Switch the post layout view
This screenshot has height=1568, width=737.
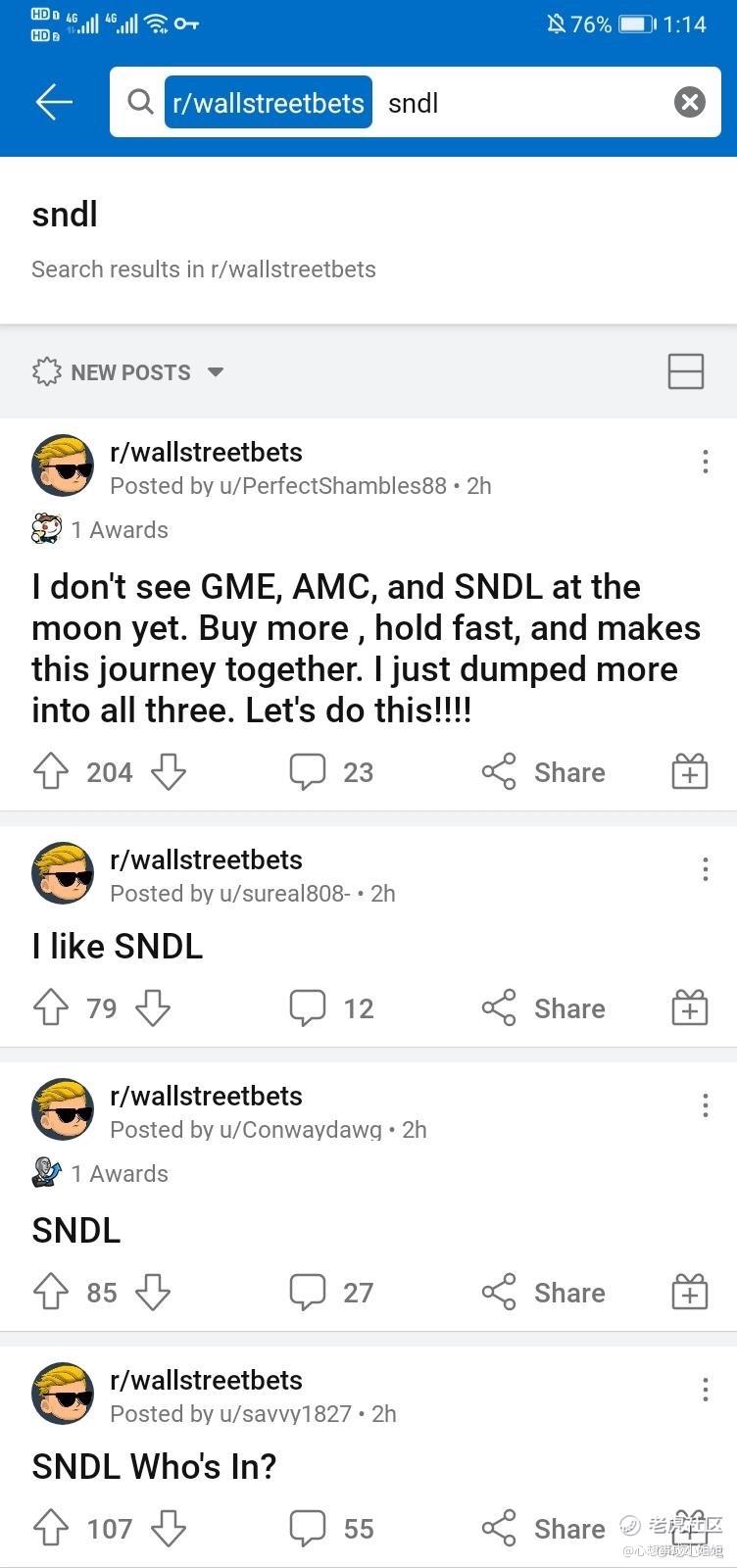(x=685, y=371)
